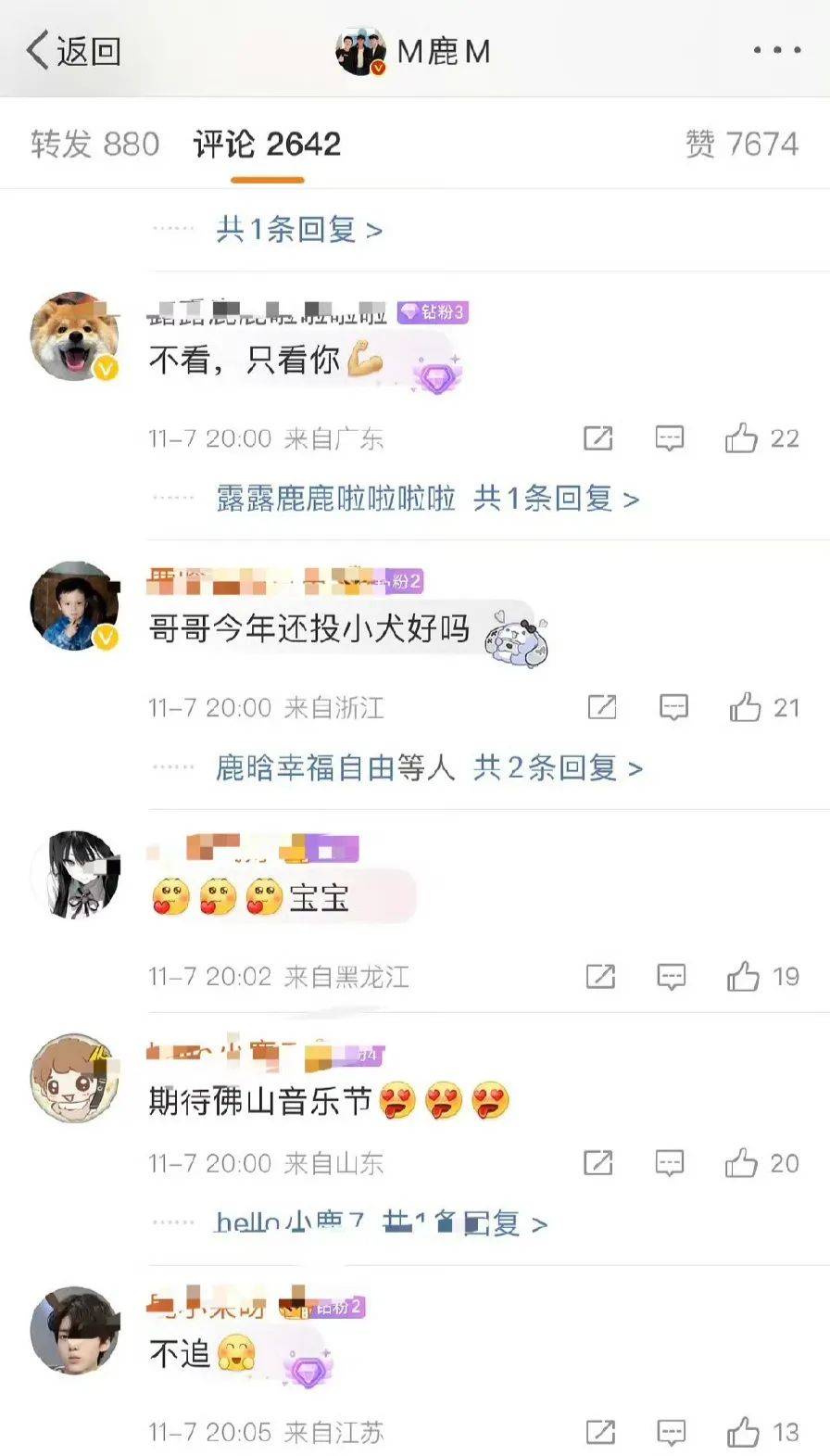Image resolution: width=830 pixels, height=1456 pixels.
Task: Repost the comment 不看，只看你
Action: point(597,437)
